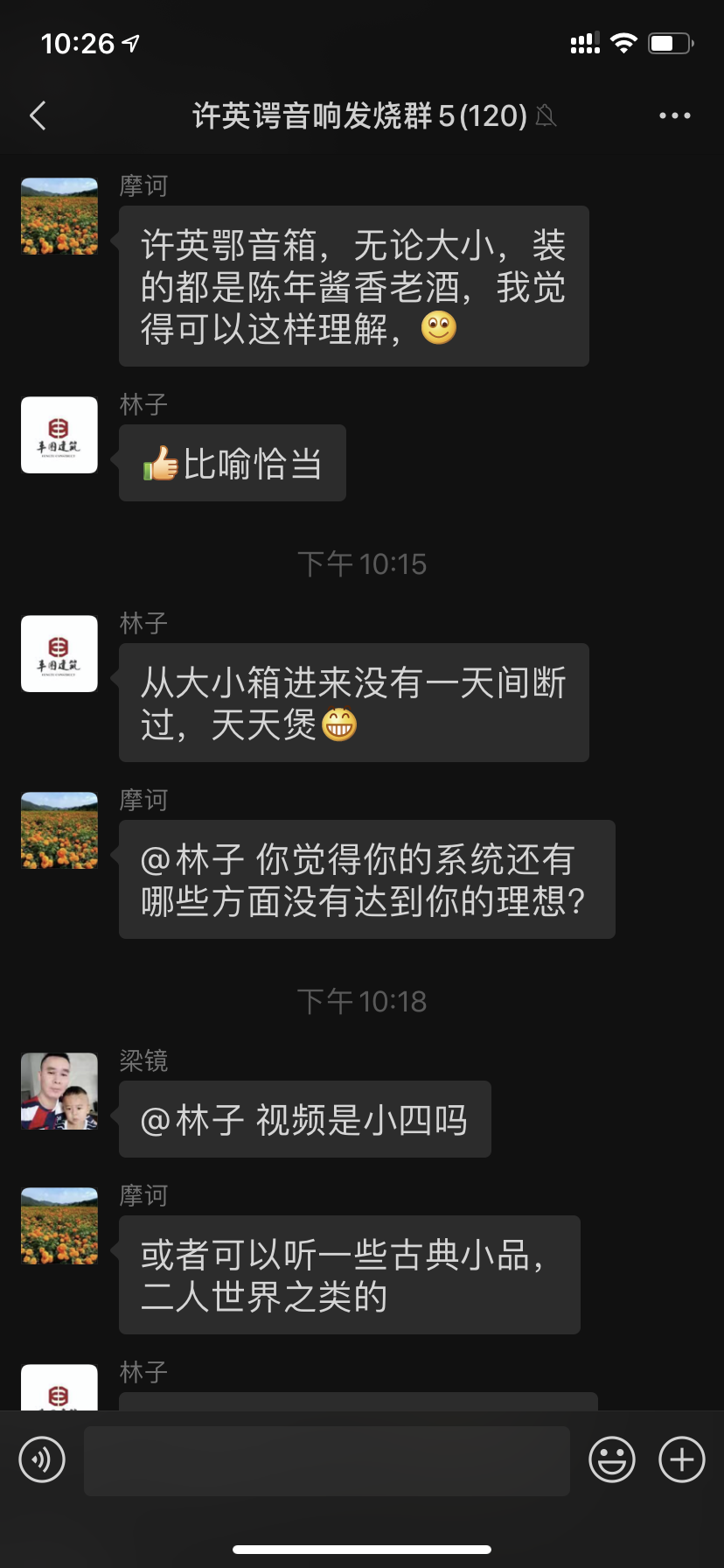Open 摩诃's avatar beside 古典小品 message

59,1226
